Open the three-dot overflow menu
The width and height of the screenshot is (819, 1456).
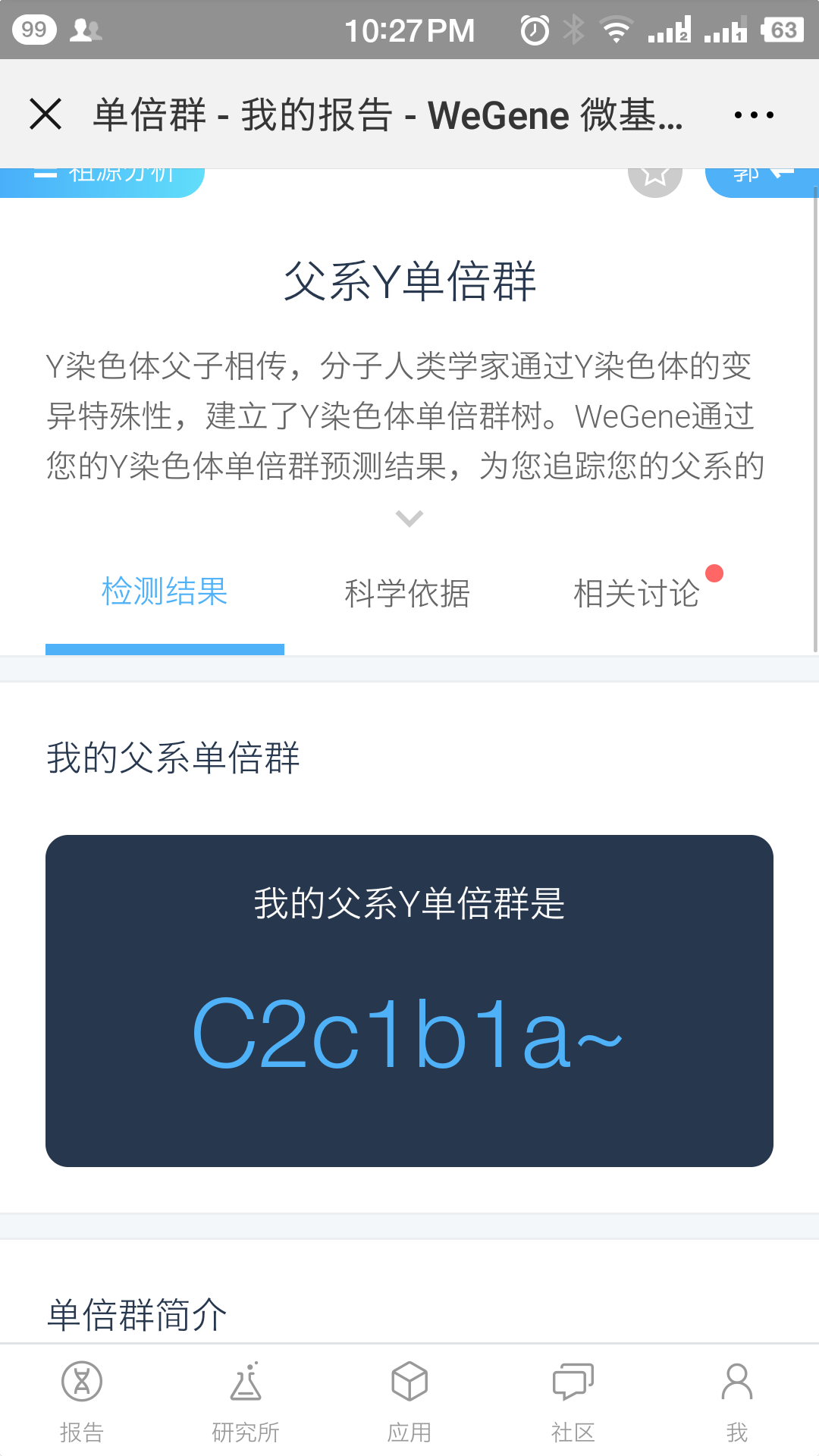tap(754, 115)
